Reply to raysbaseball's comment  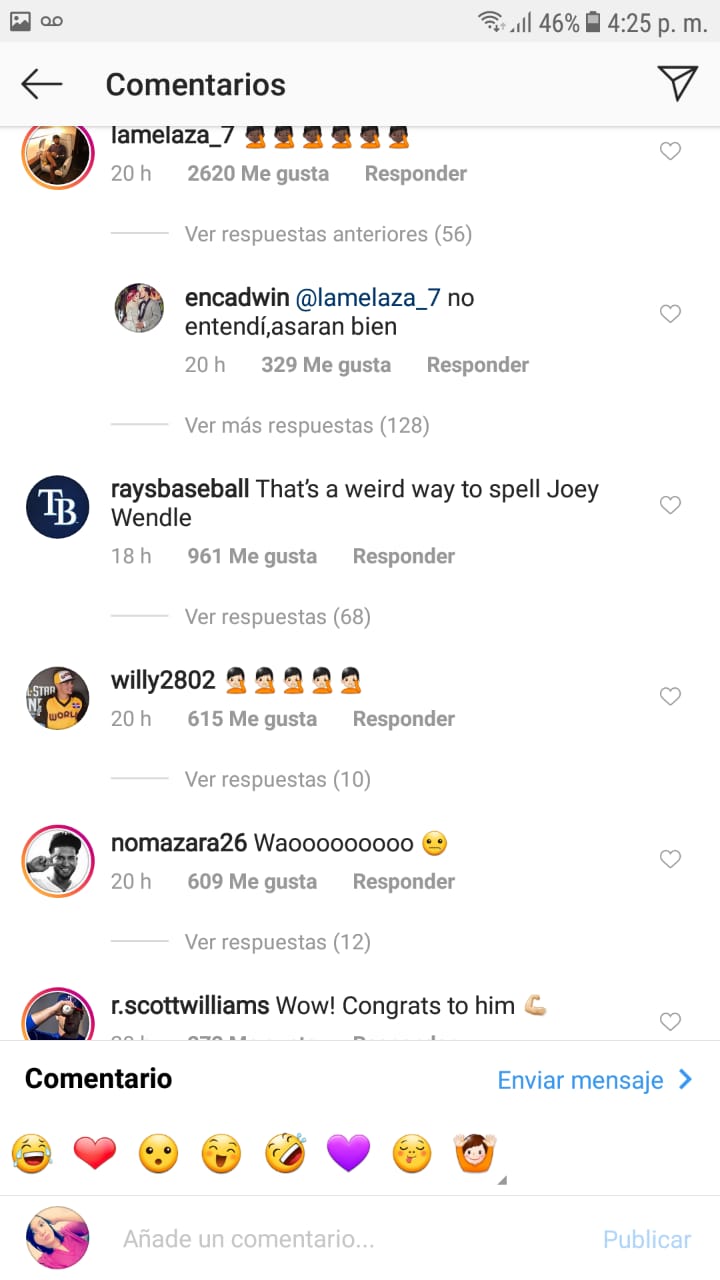(x=403, y=556)
